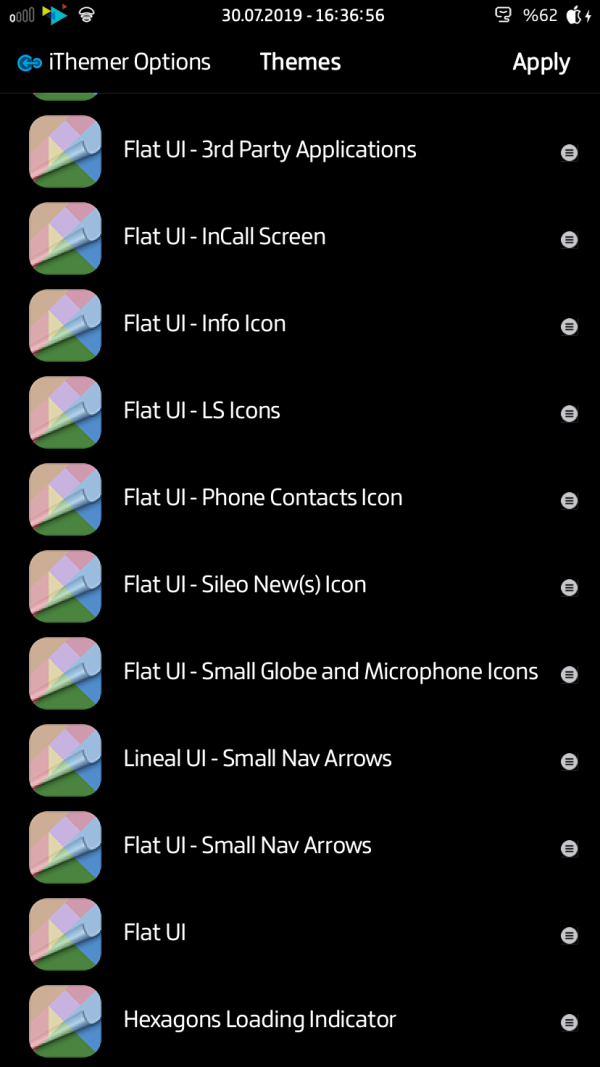Select Small Globe and Microphone Icons theme
Viewport: 600px width, 1067px height.
point(330,673)
